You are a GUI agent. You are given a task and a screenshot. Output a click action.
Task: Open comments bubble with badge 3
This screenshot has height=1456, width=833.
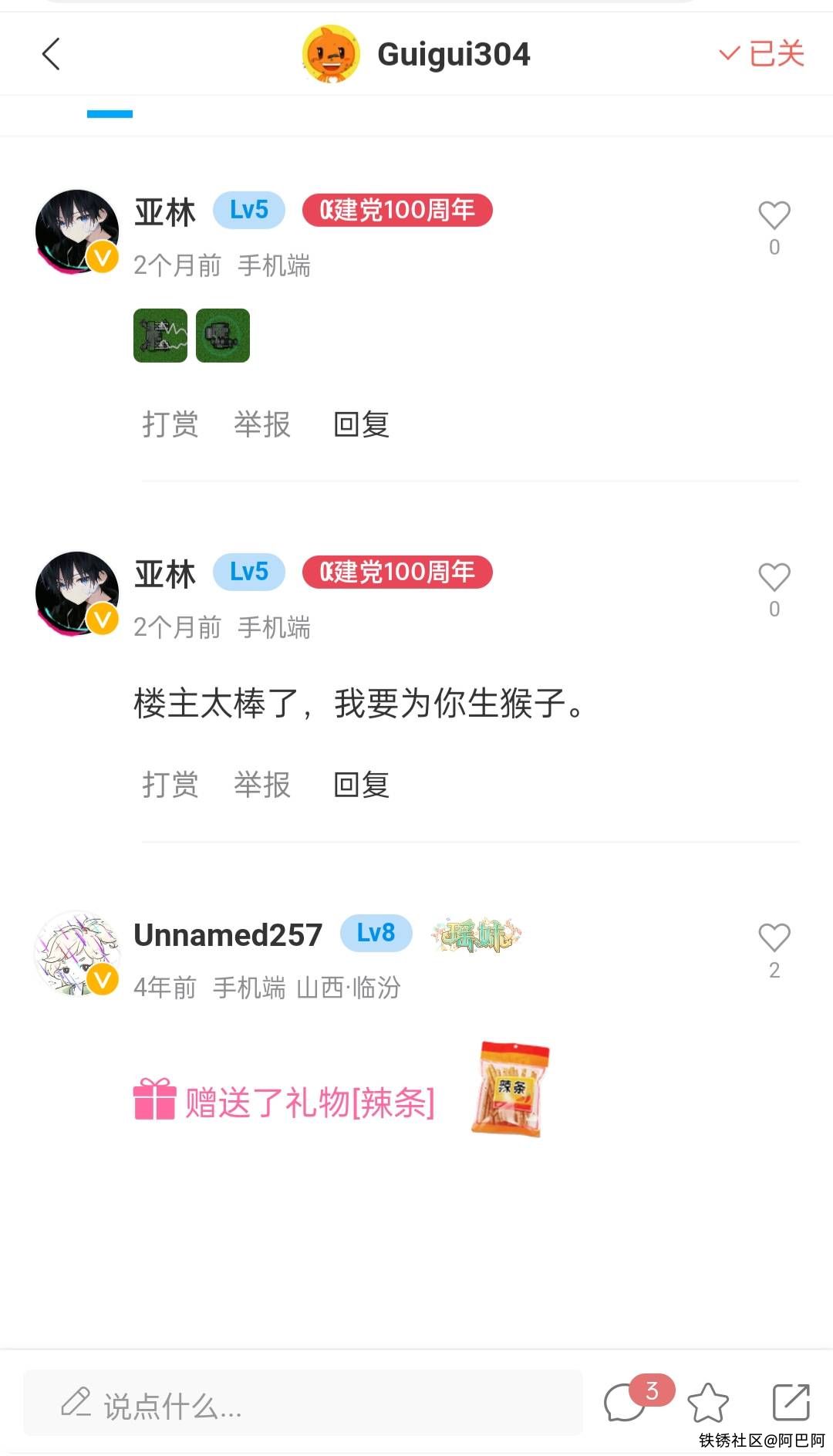(626, 1402)
